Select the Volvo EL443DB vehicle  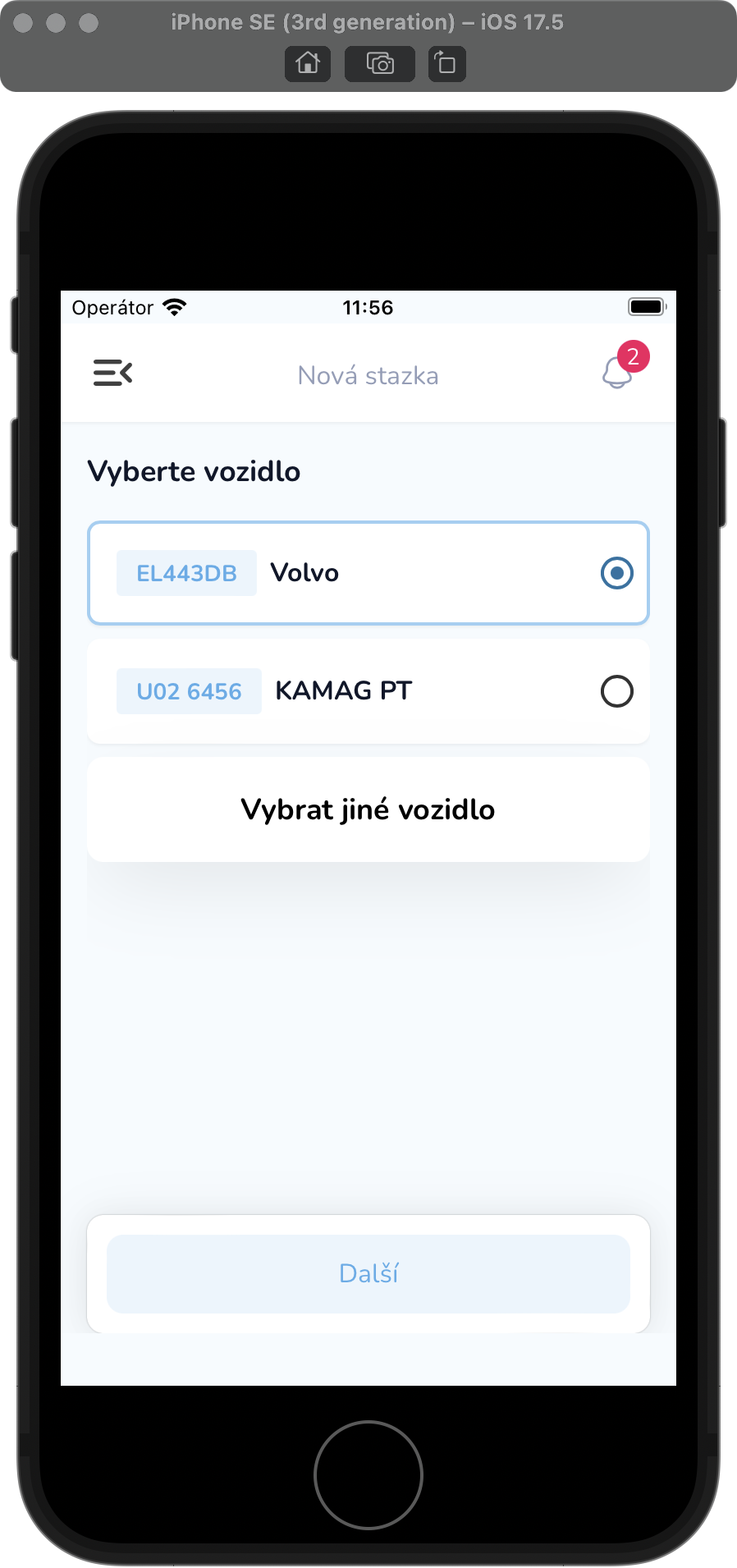pyautogui.click(x=368, y=573)
